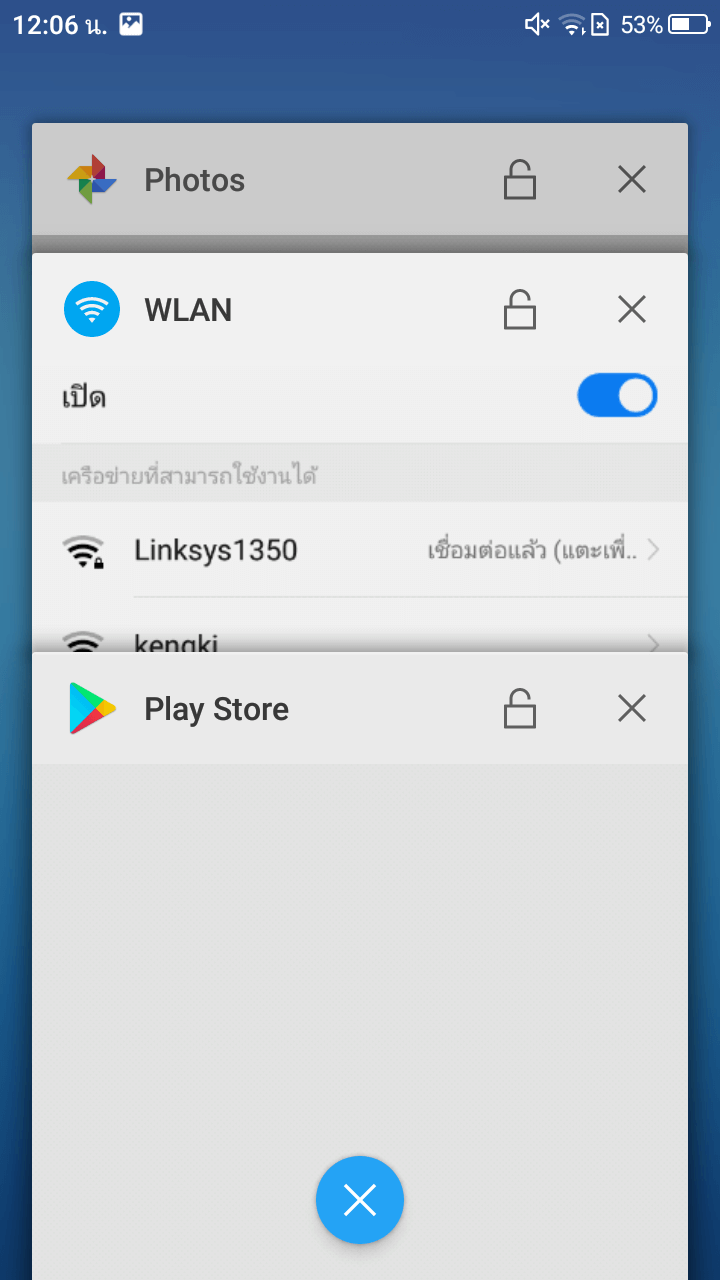
Task: Turn off the WLAN switch
Action: point(617,396)
